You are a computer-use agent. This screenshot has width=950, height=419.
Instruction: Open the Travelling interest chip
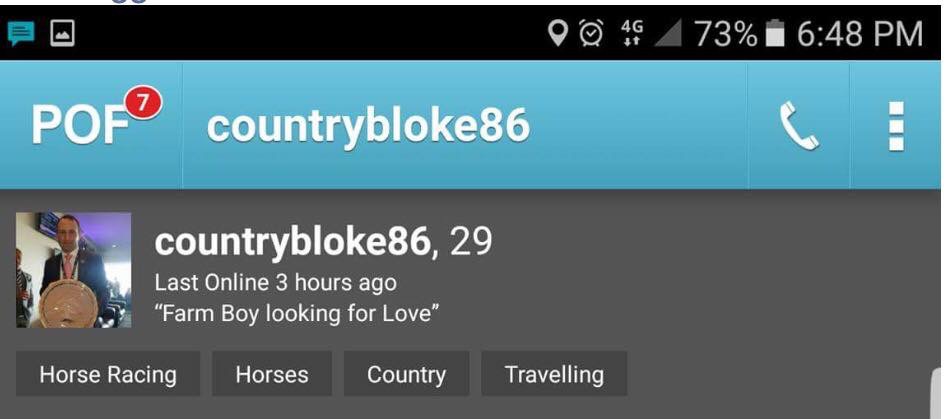(x=554, y=375)
